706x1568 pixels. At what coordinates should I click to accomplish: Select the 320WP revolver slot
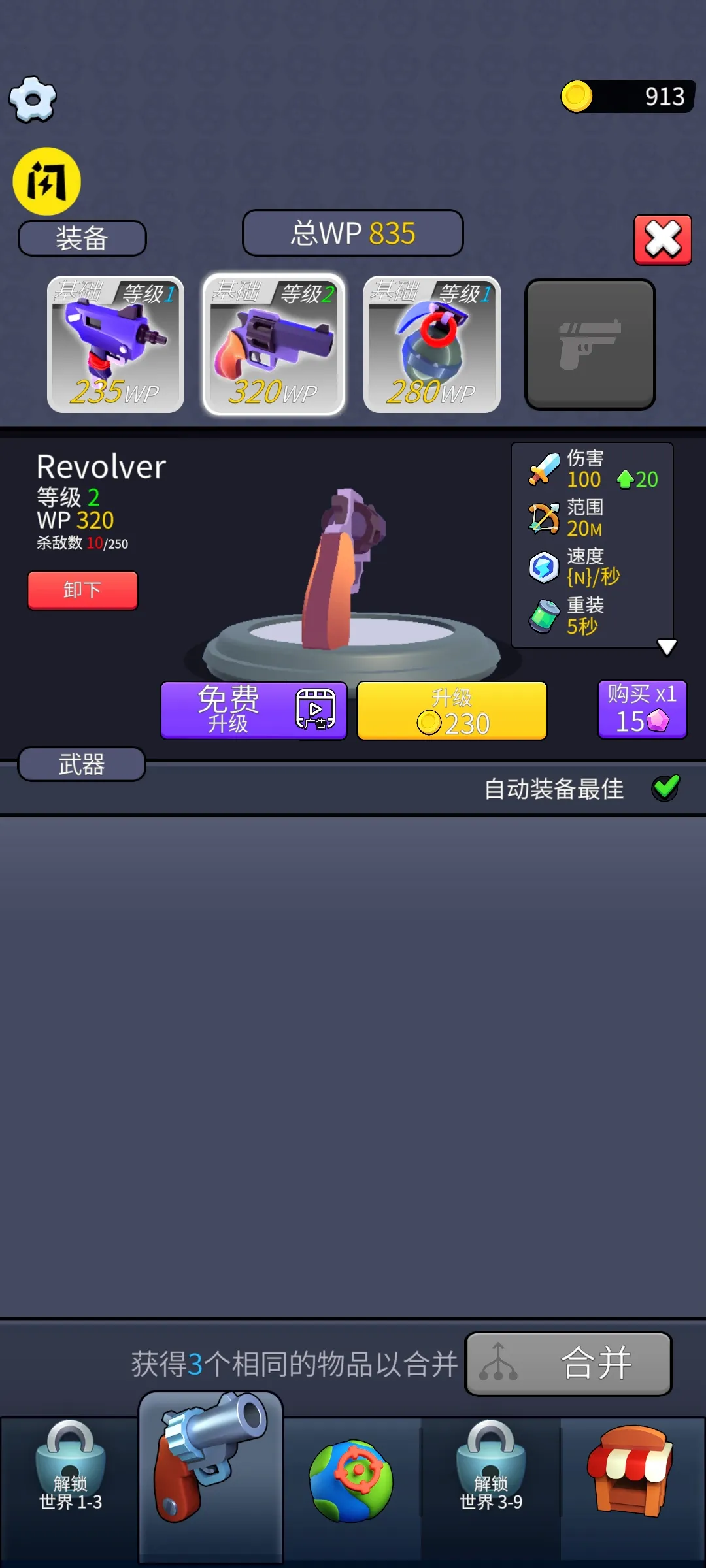point(274,344)
